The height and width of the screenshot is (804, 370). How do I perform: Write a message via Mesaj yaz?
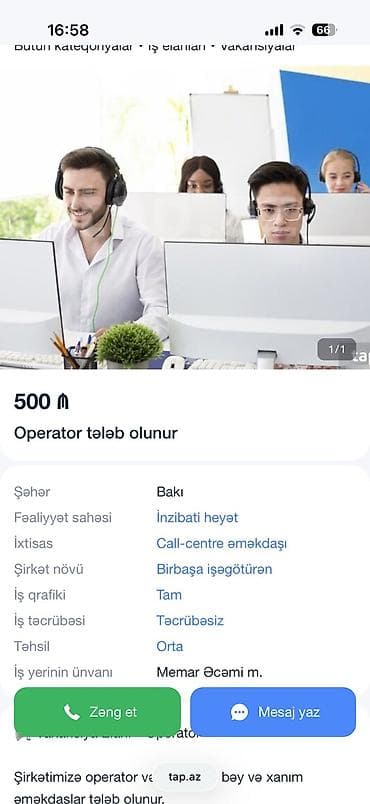coord(273,712)
